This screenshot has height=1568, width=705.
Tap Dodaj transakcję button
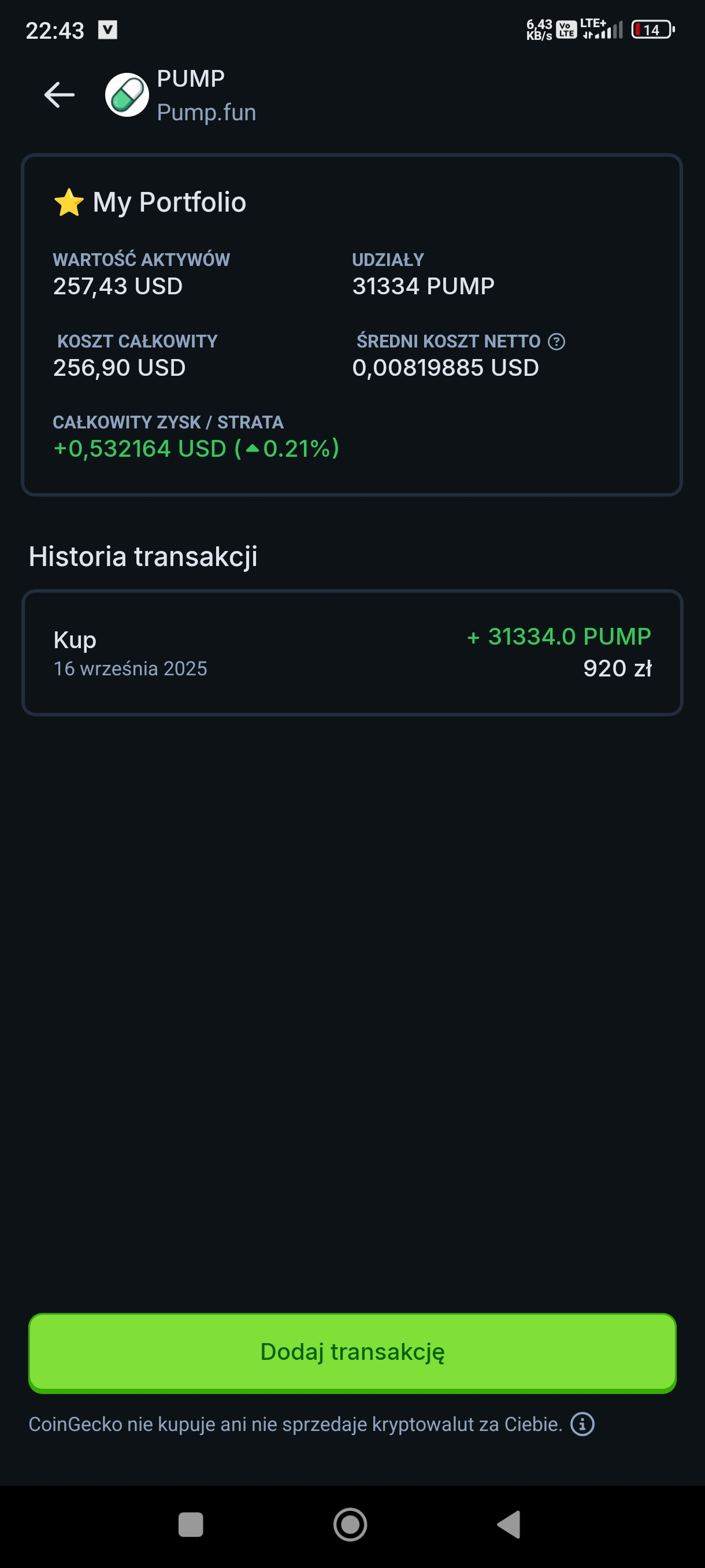click(352, 1352)
